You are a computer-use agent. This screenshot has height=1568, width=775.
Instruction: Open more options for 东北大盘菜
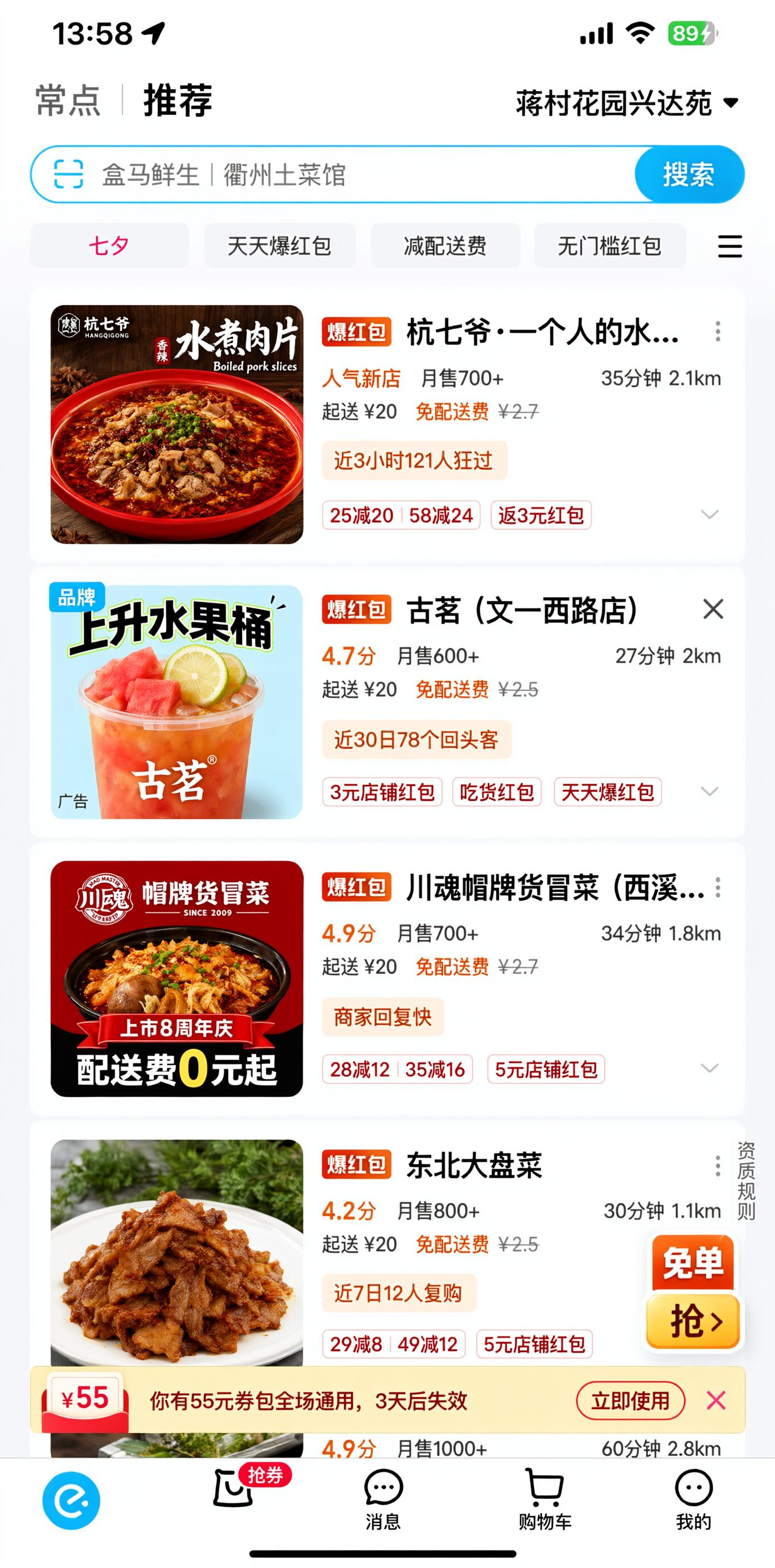(718, 1165)
